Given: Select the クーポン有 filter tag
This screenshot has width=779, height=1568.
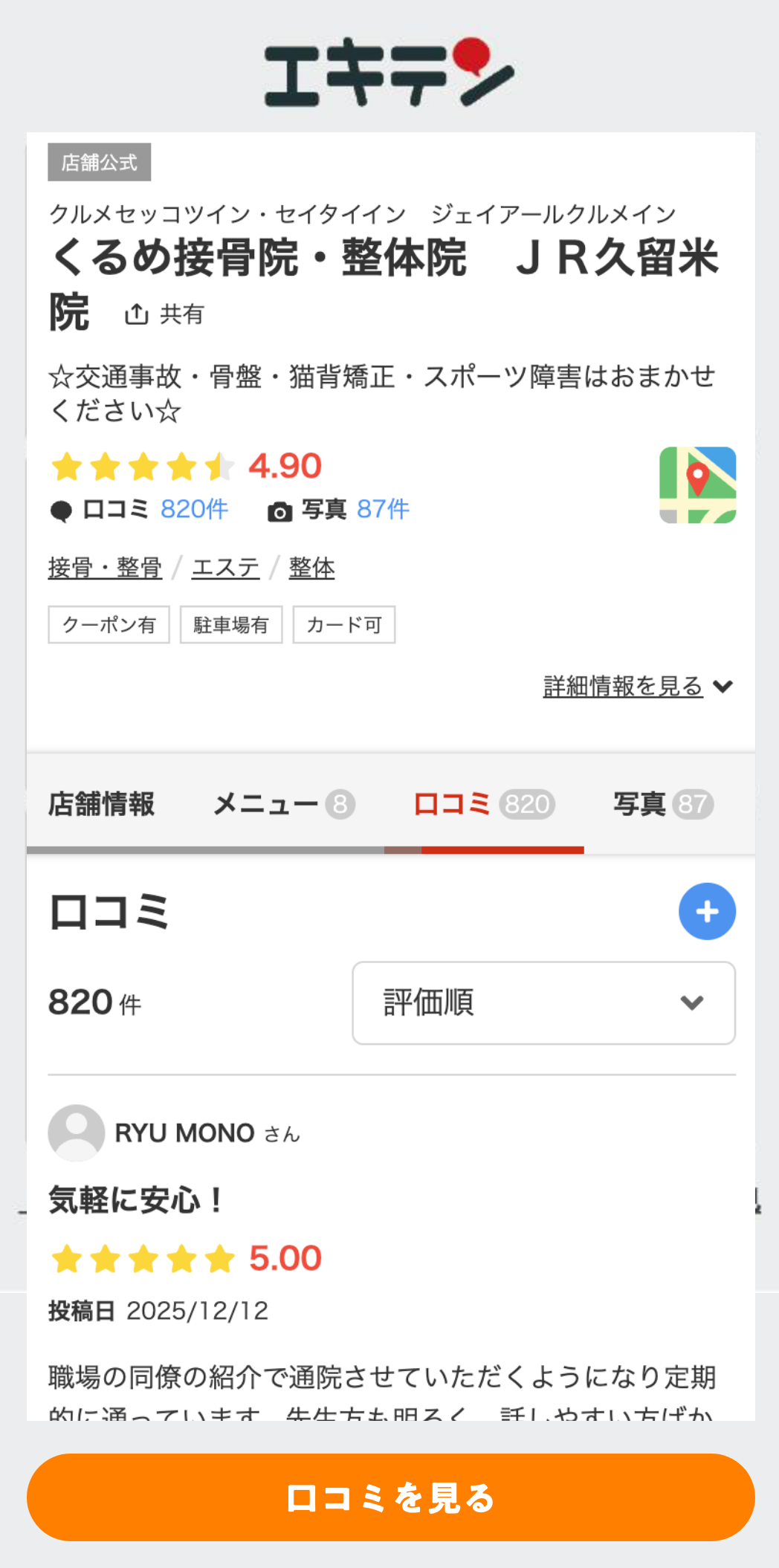Looking at the screenshot, I should pos(108,625).
